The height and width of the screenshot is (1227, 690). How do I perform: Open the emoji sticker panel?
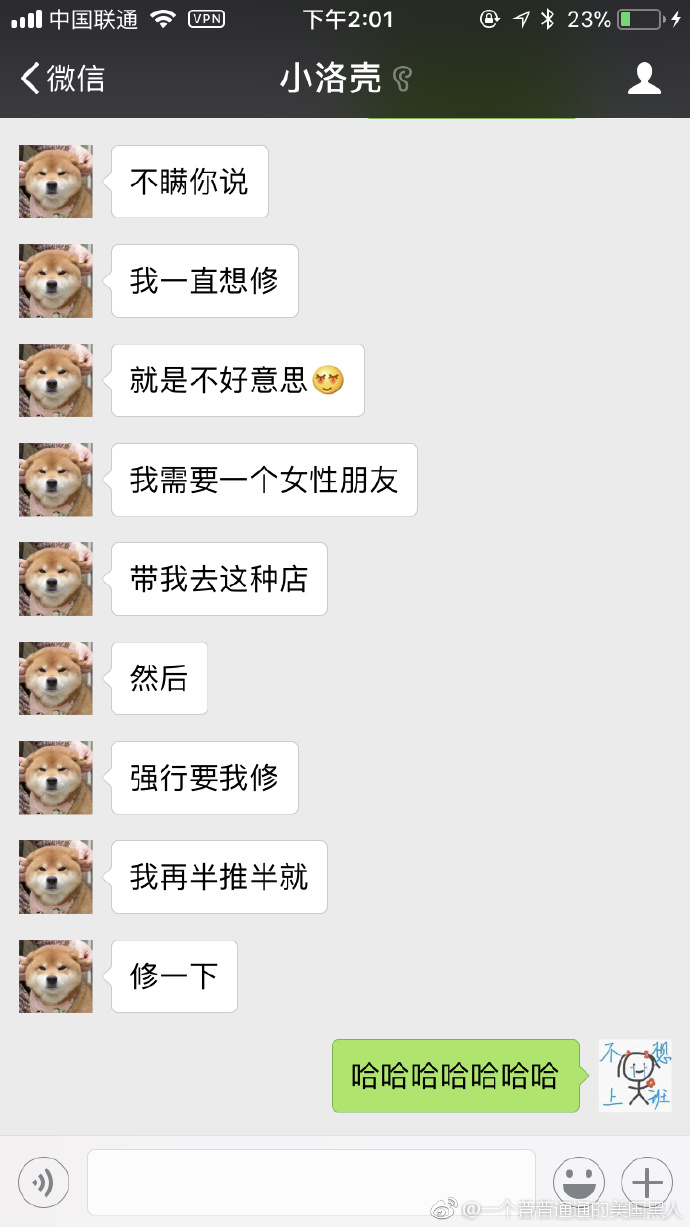tap(579, 1183)
